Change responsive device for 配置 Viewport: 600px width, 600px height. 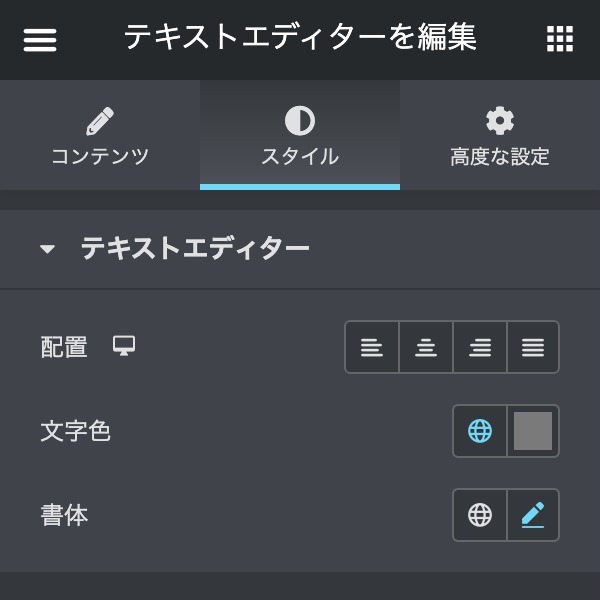124,346
